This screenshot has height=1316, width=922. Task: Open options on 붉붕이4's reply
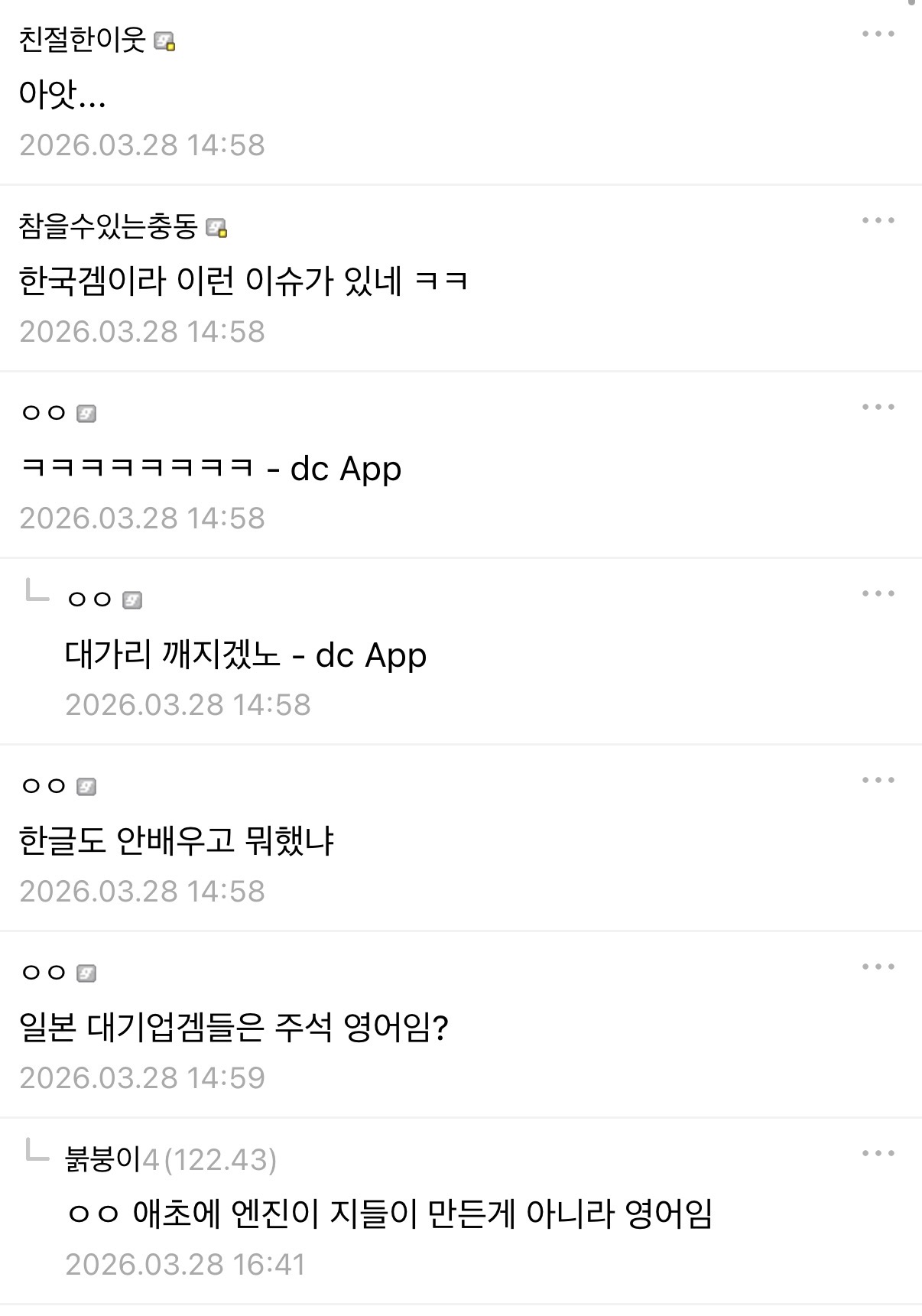[878, 1153]
